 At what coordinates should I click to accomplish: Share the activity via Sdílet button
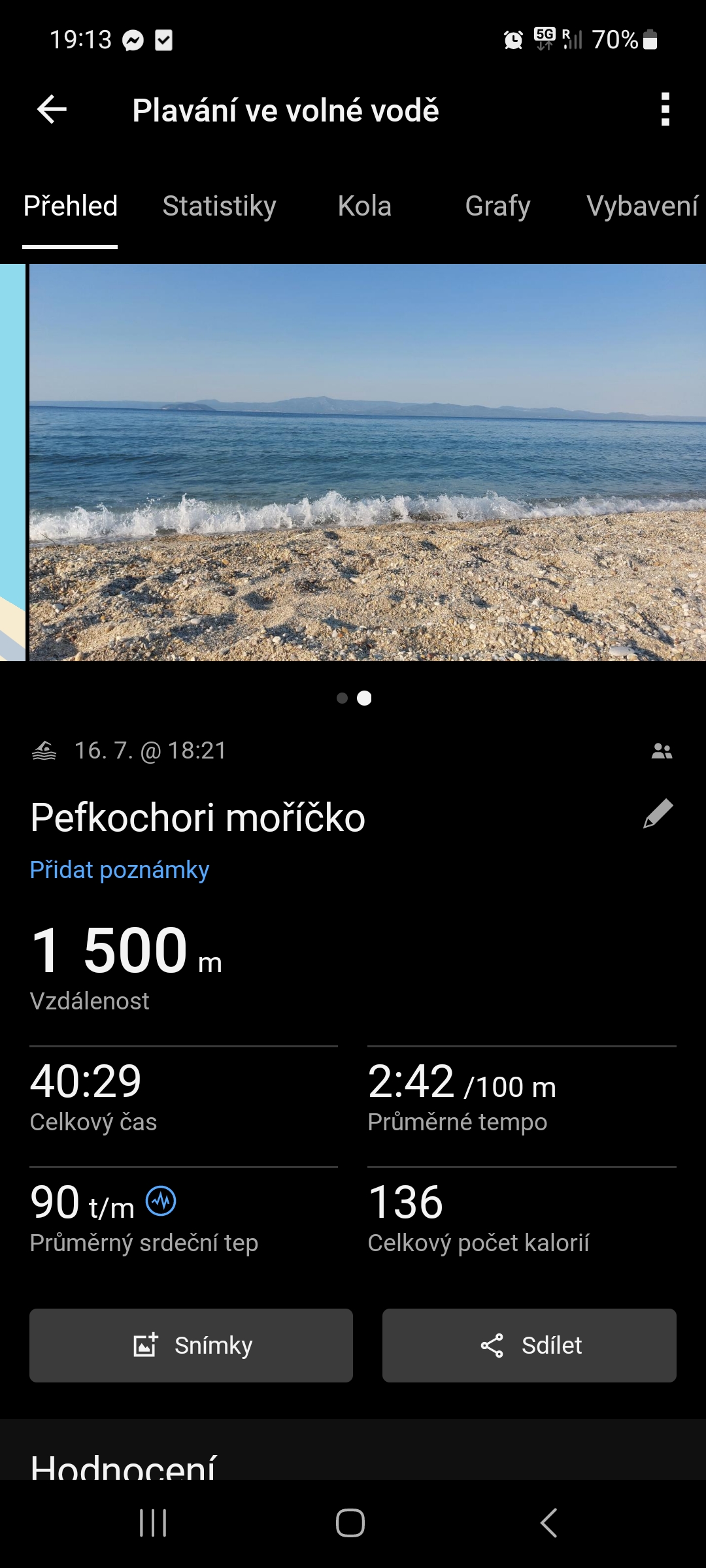tap(529, 1345)
